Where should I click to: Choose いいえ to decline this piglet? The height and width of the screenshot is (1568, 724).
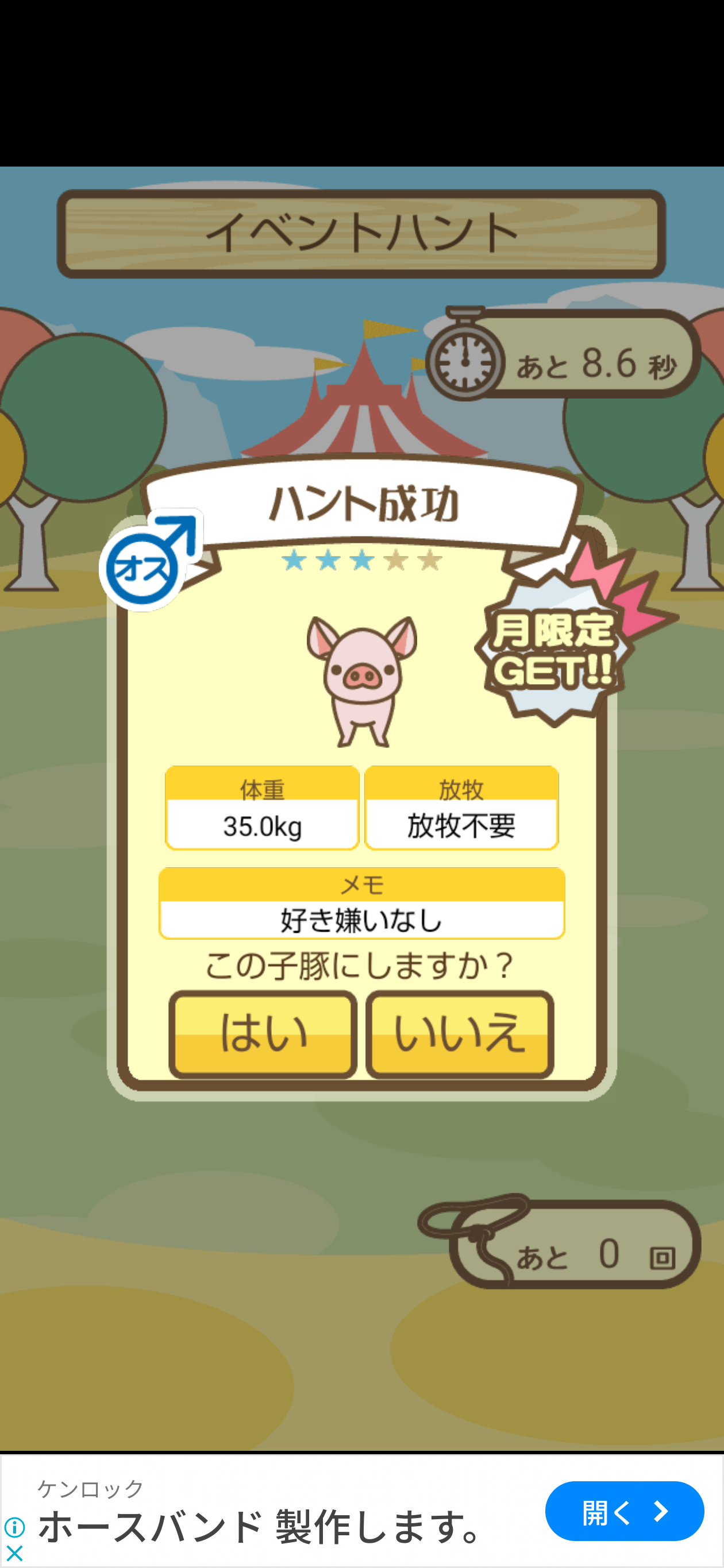pyautogui.click(x=460, y=1034)
